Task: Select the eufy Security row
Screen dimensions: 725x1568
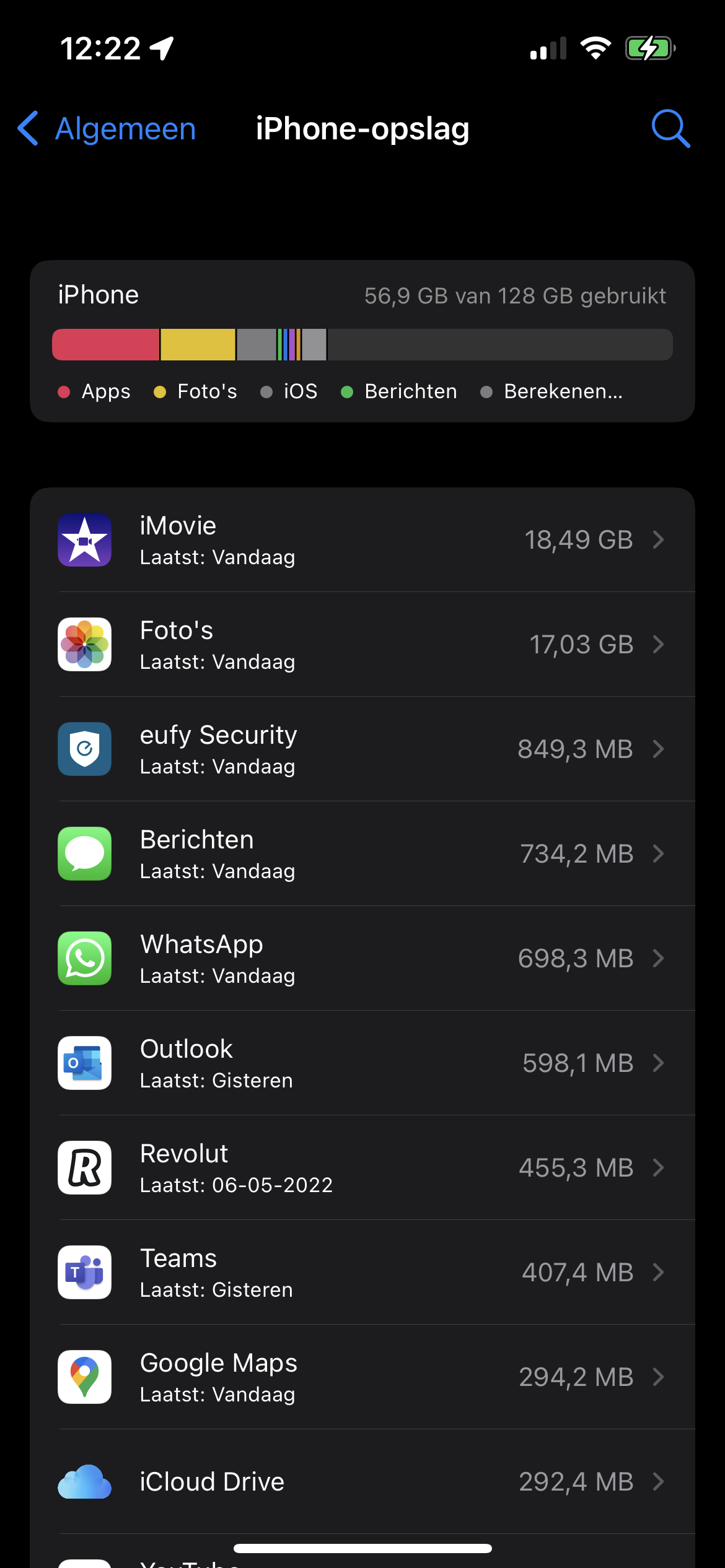Action: 362,749
